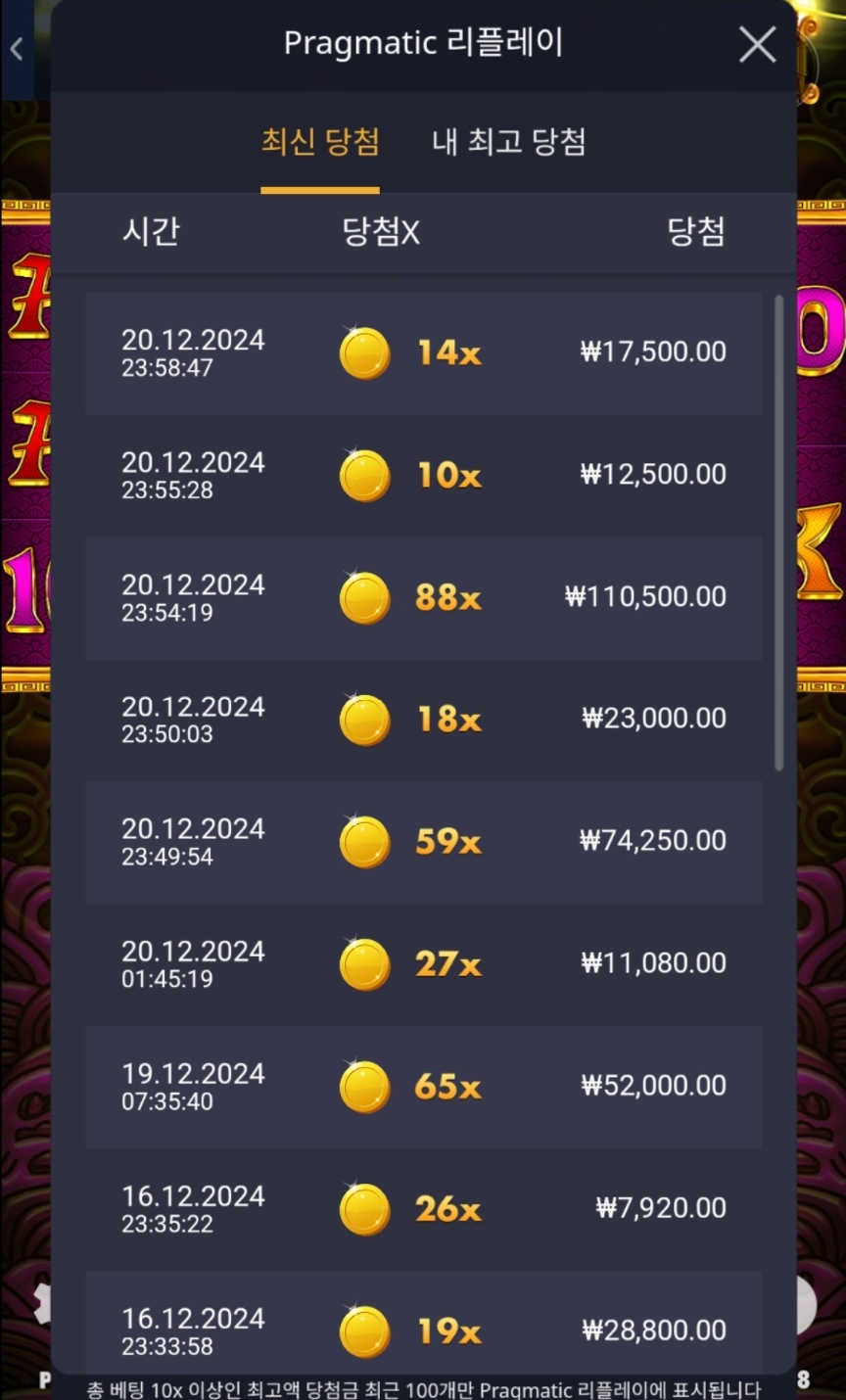
Task: Play the 88x win for ₩110,500.00
Action: click(423, 597)
